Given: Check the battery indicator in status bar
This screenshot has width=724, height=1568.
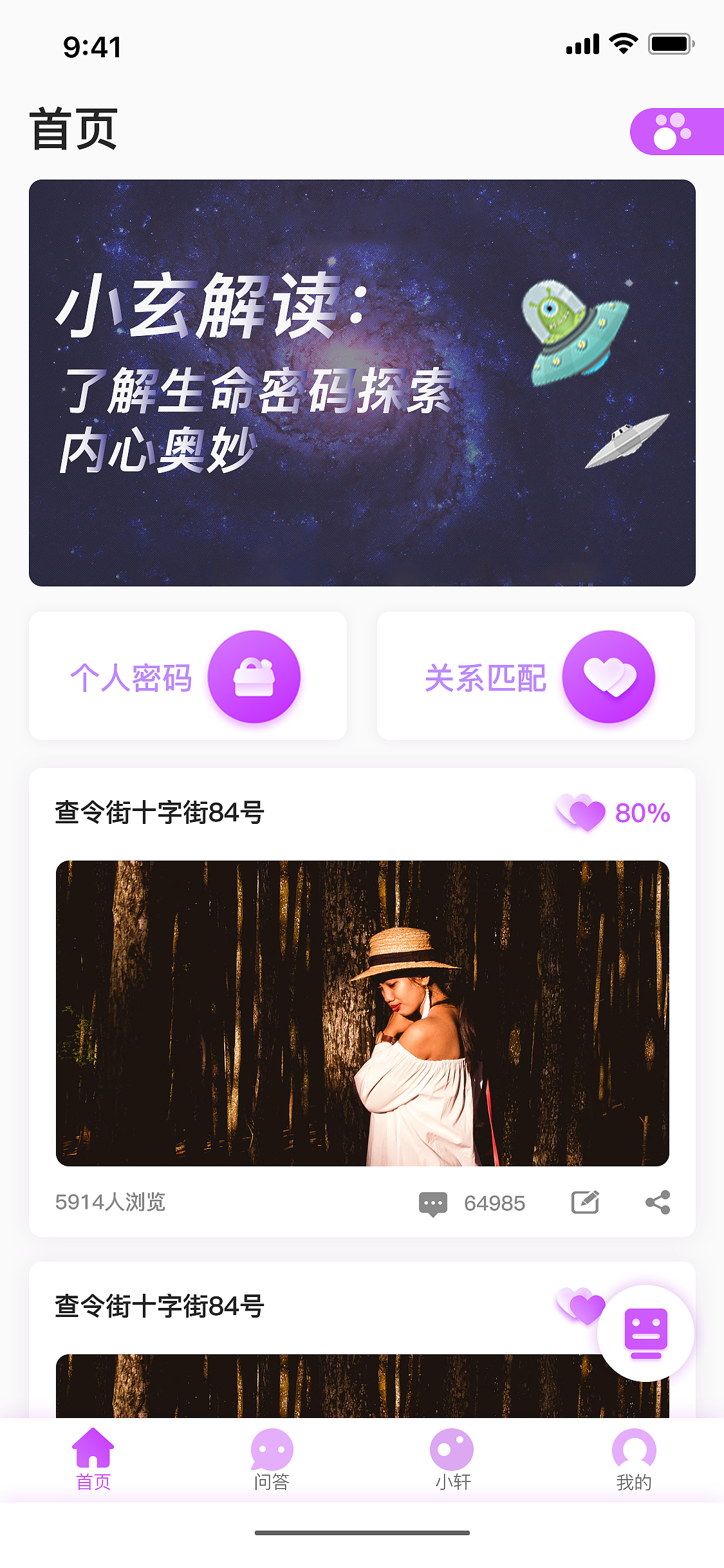Looking at the screenshot, I should pos(669,44).
